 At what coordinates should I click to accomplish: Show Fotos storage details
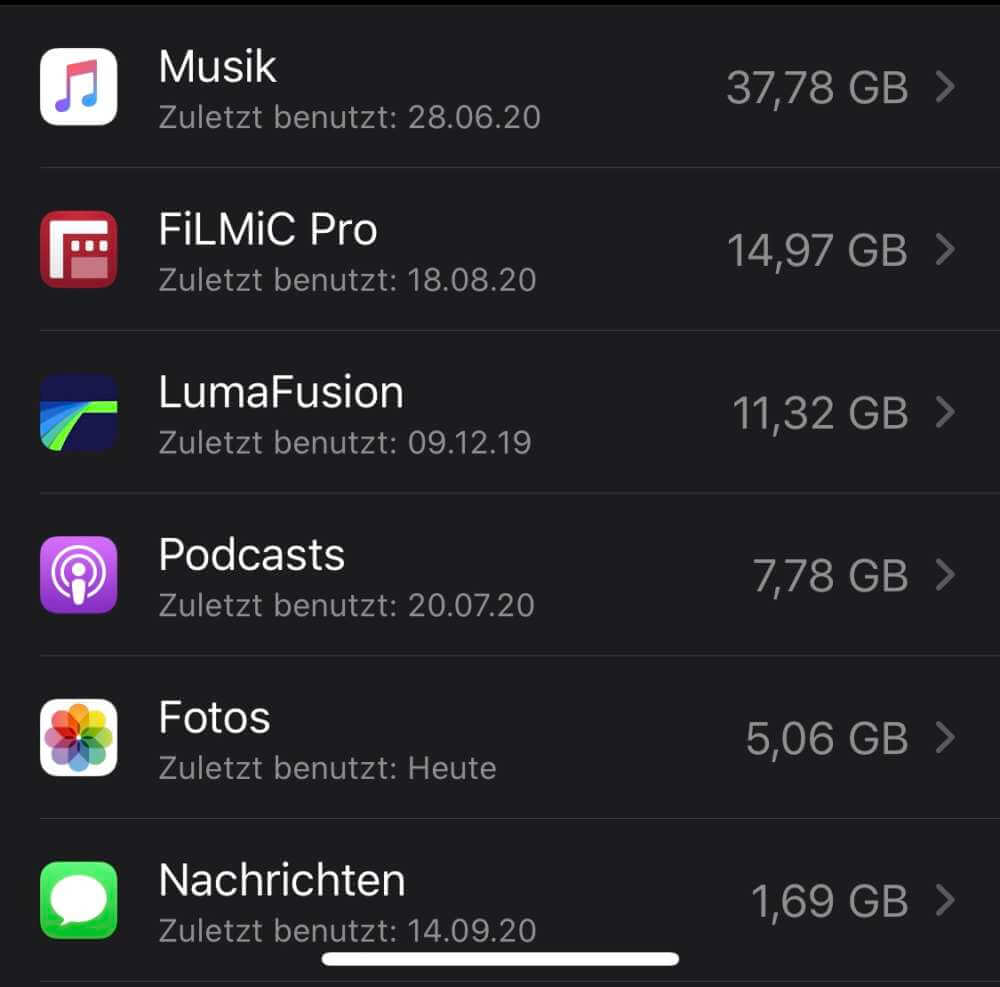click(x=500, y=738)
